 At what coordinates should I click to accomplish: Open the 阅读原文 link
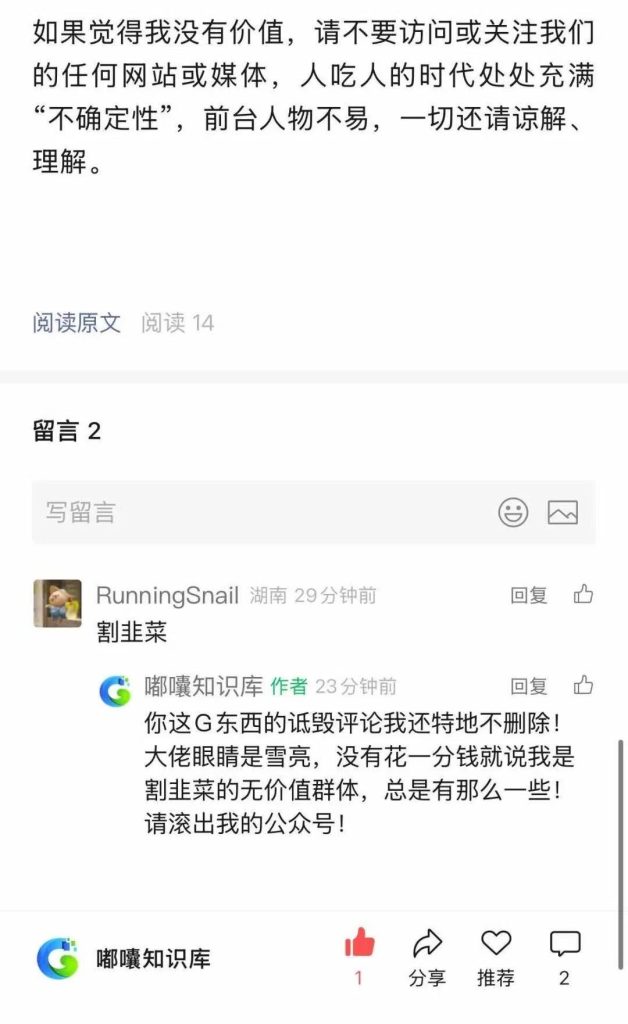(76, 323)
